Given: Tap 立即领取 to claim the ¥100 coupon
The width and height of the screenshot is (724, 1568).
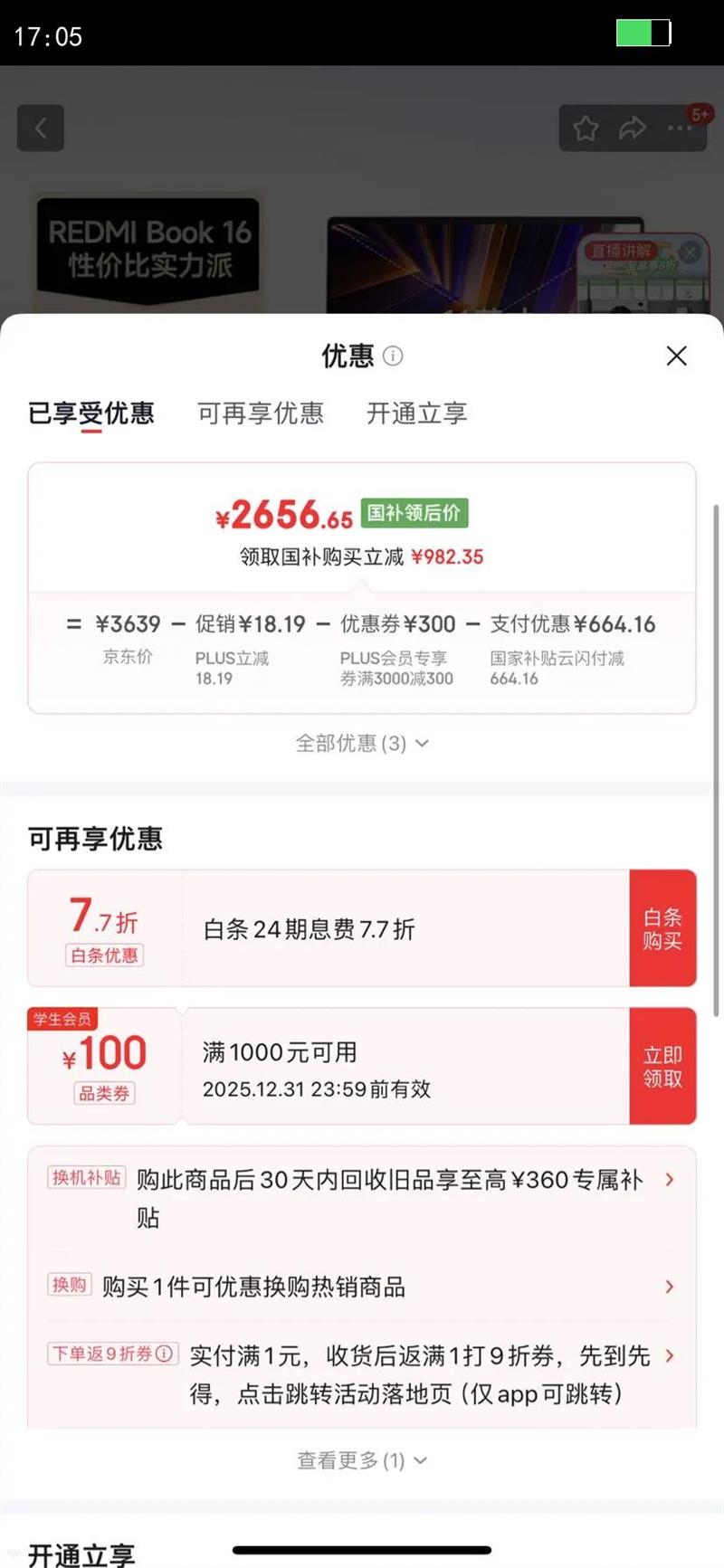Looking at the screenshot, I should (x=663, y=1066).
